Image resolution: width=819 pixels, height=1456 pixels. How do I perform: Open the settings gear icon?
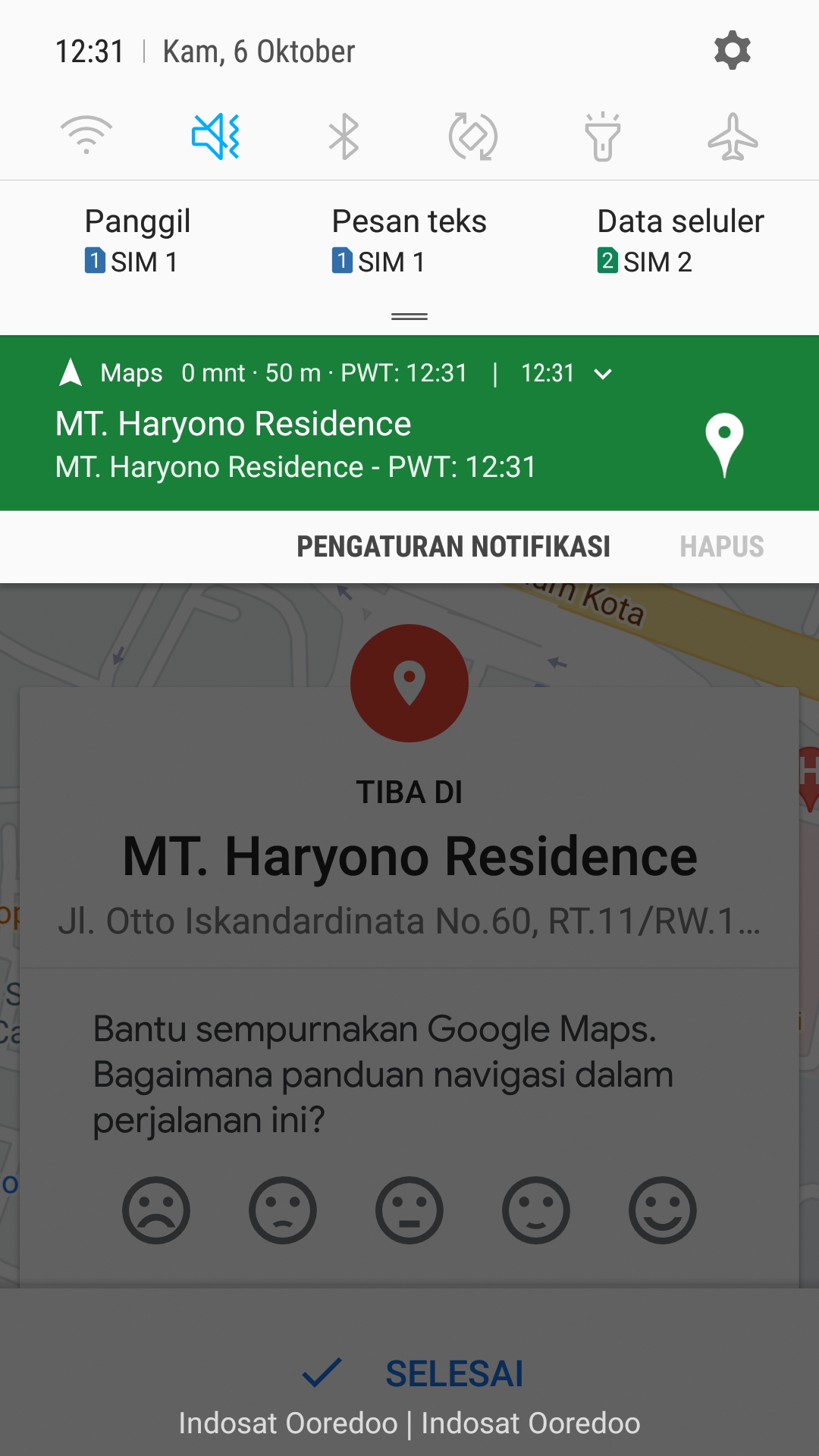732,51
